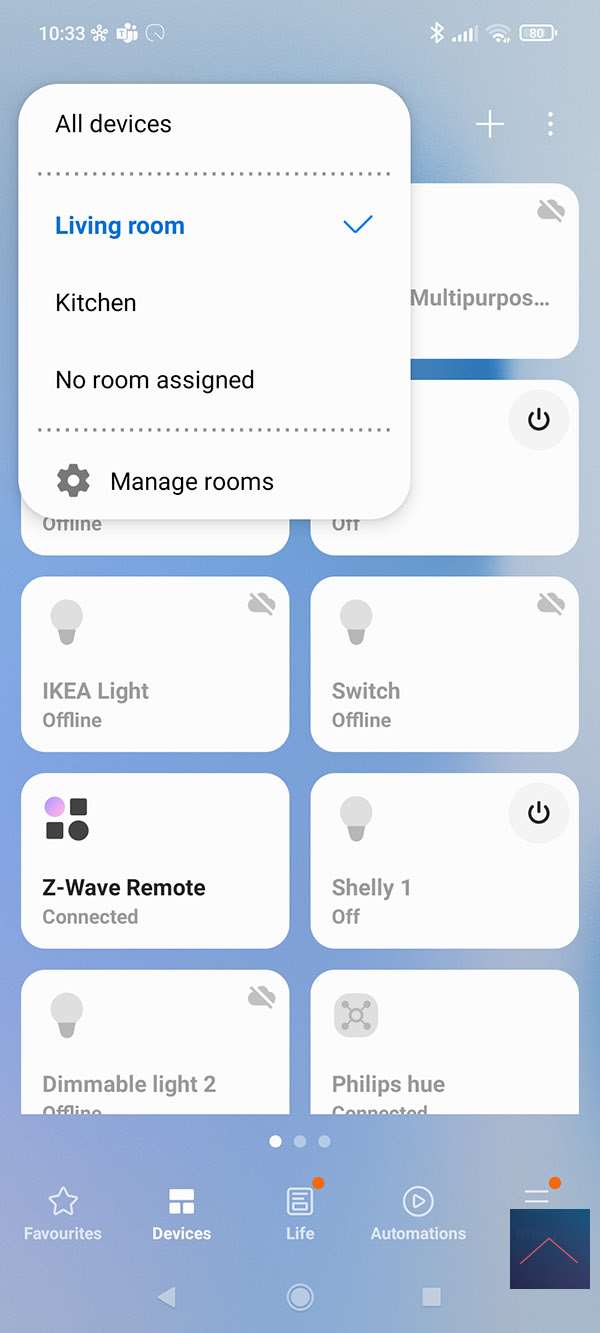
Task: Go to the home screen
Action: [300, 1297]
